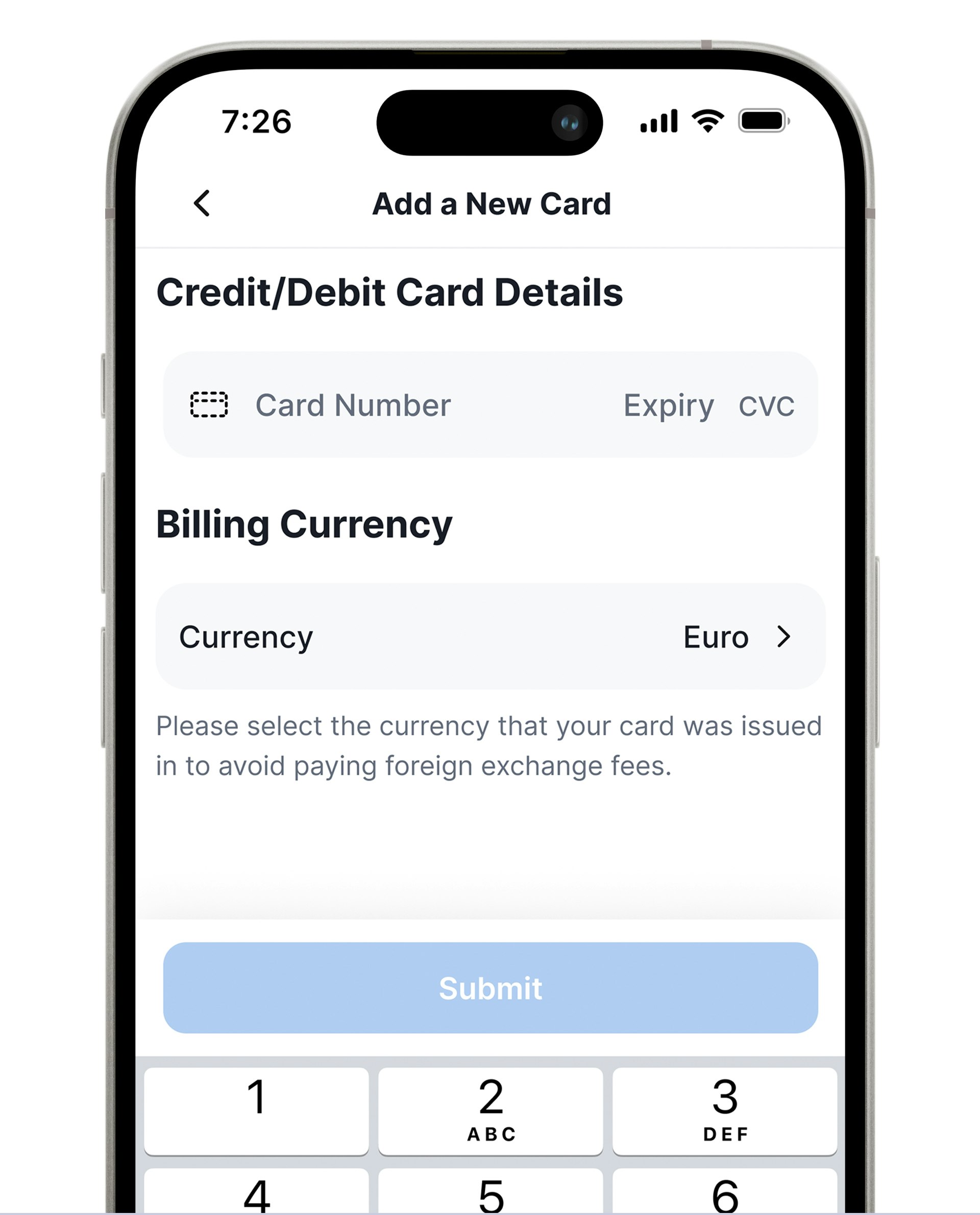Screen dimensions: 980x1215
Task: Submit the new card details
Action: (x=490, y=988)
